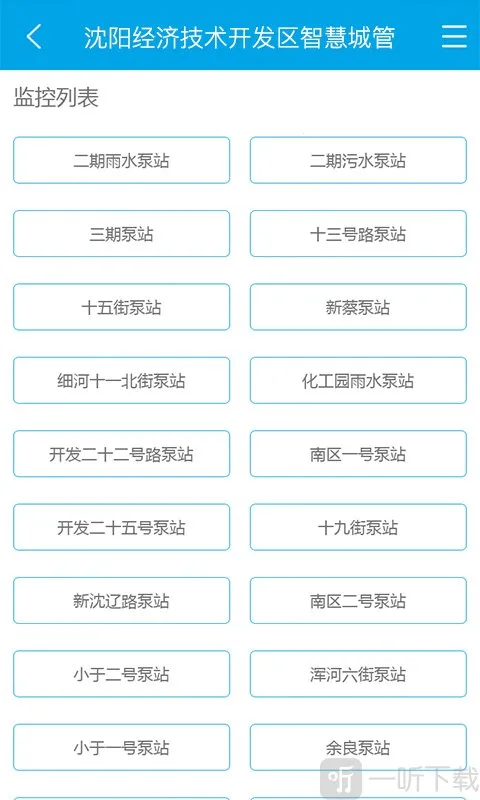
Task: Open 十五街泵站
Action: click(x=121, y=307)
